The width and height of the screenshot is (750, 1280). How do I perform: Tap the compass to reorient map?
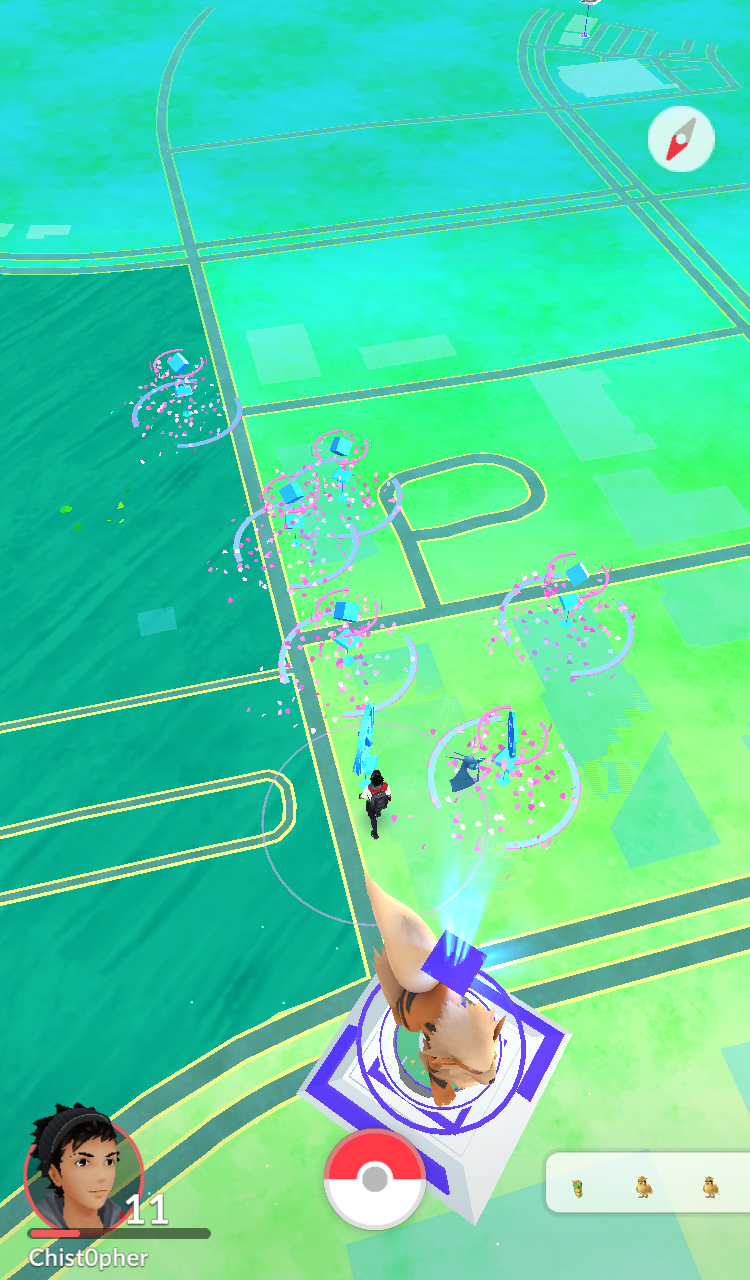pyautogui.click(x=681, y=139)
